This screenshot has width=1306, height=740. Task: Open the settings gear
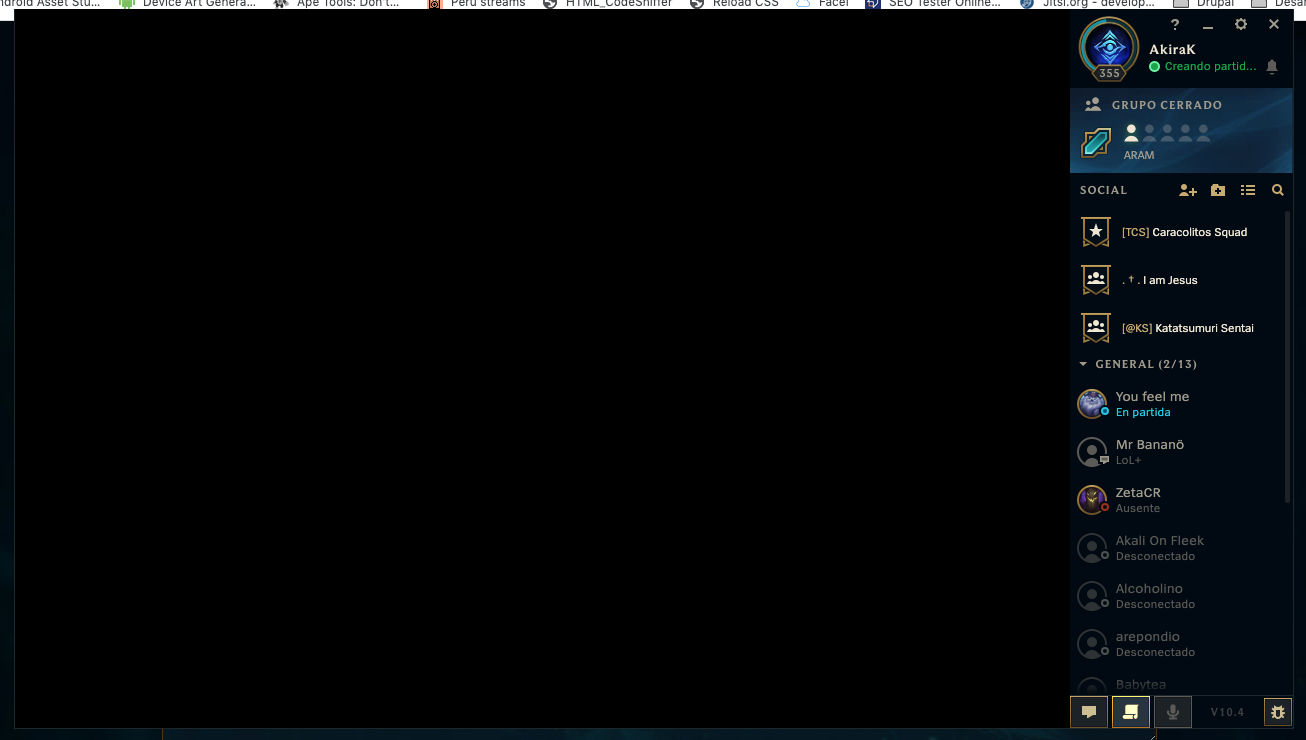click(1241, 25)
